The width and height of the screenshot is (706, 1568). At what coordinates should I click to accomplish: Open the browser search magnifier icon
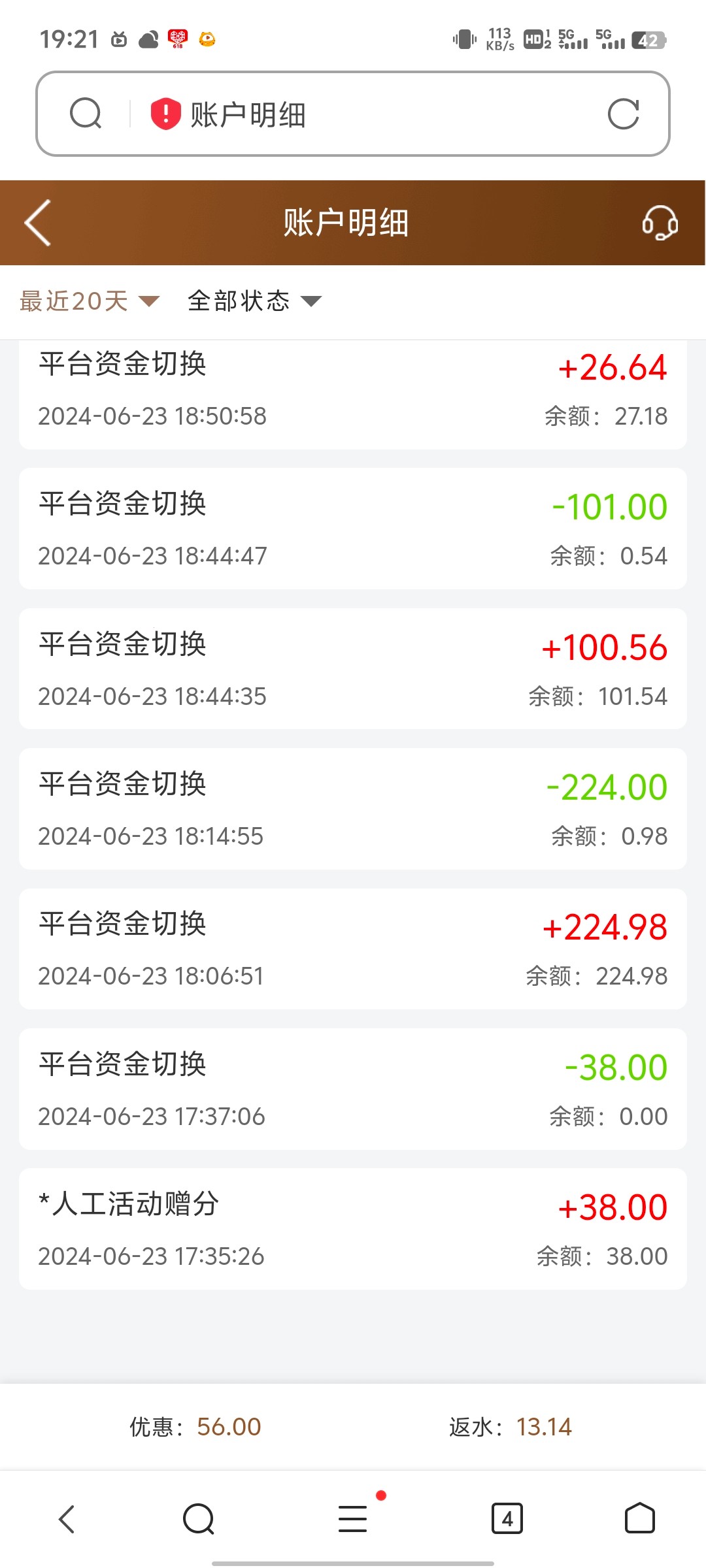(86, 114)
